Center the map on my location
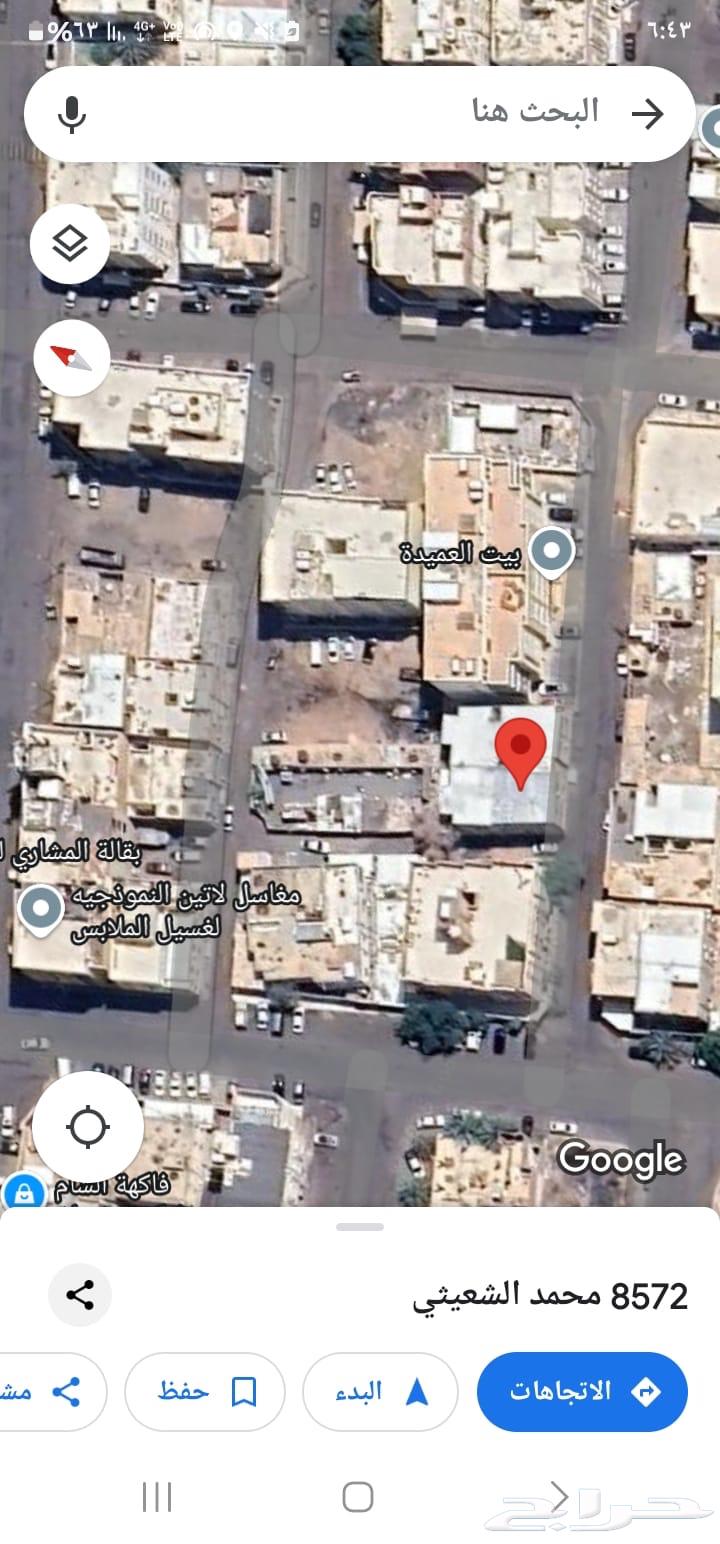Image resolution: width=720 pixels, height=1544 pixels. tap(88, 1127)
